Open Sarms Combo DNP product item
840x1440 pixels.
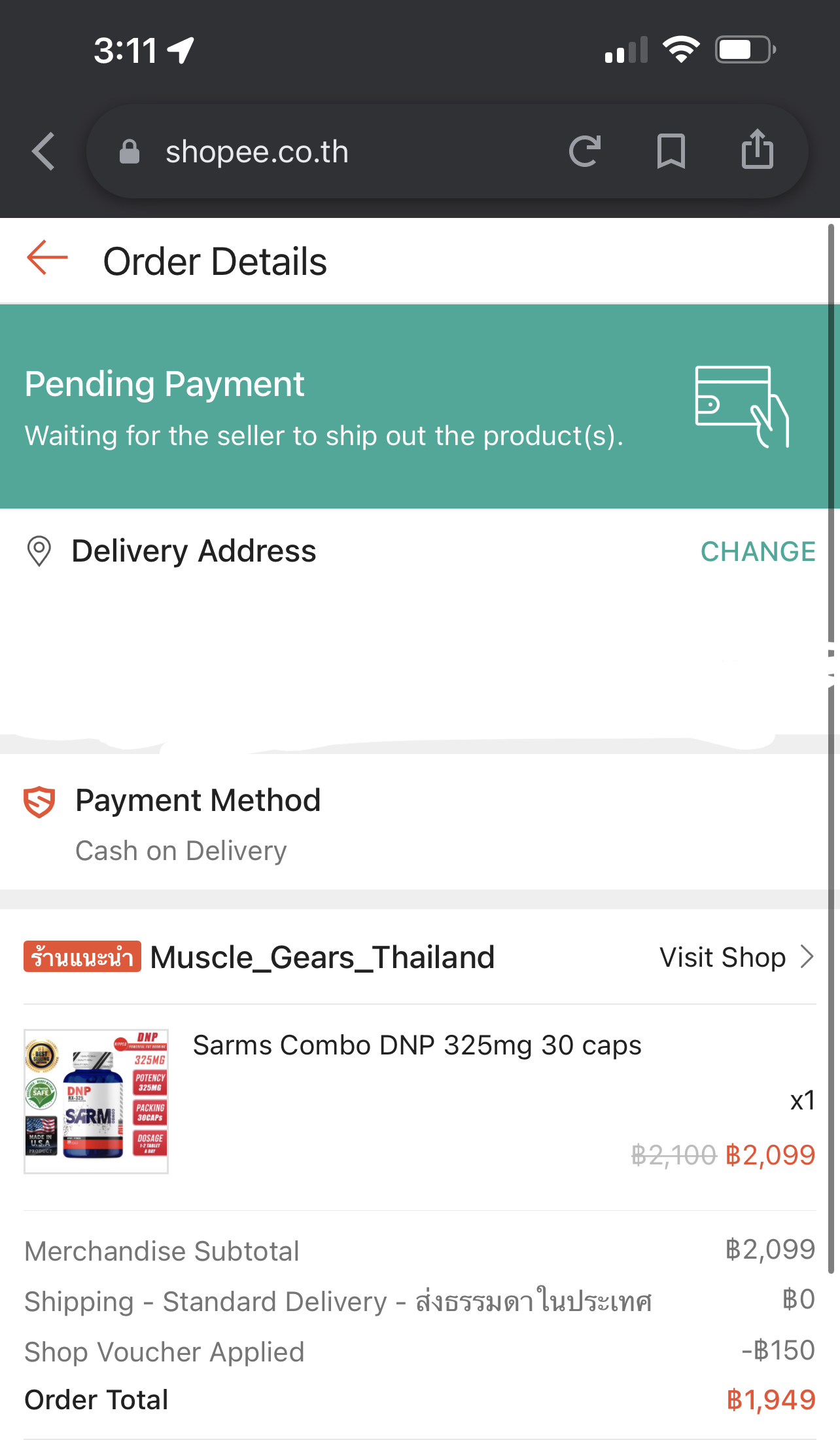pyautogui.click(x=419, y=1101)
